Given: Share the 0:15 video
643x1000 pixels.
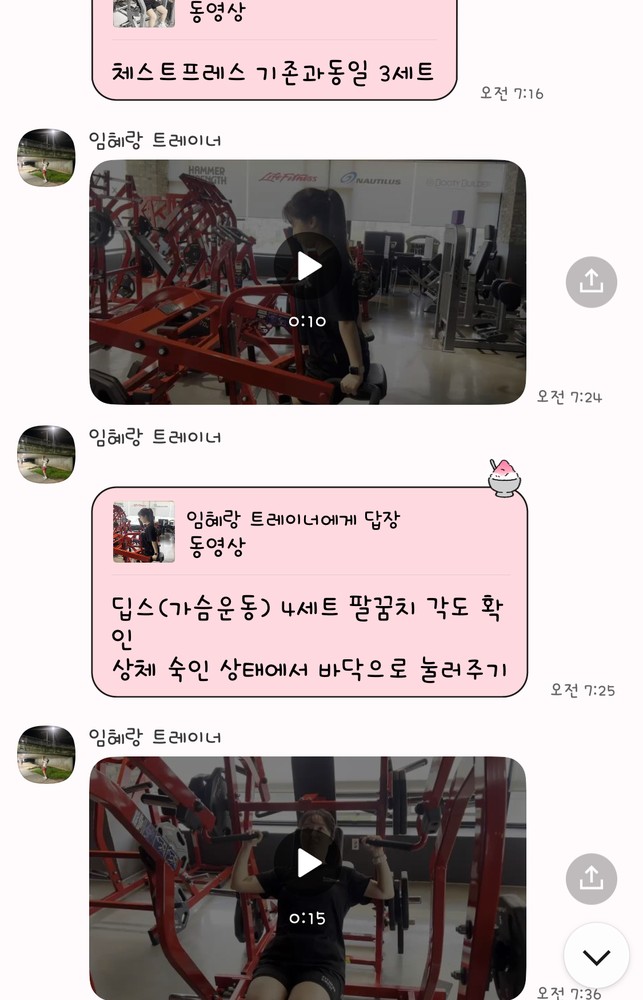Looking at the screenshot, I should click(591, 878).
